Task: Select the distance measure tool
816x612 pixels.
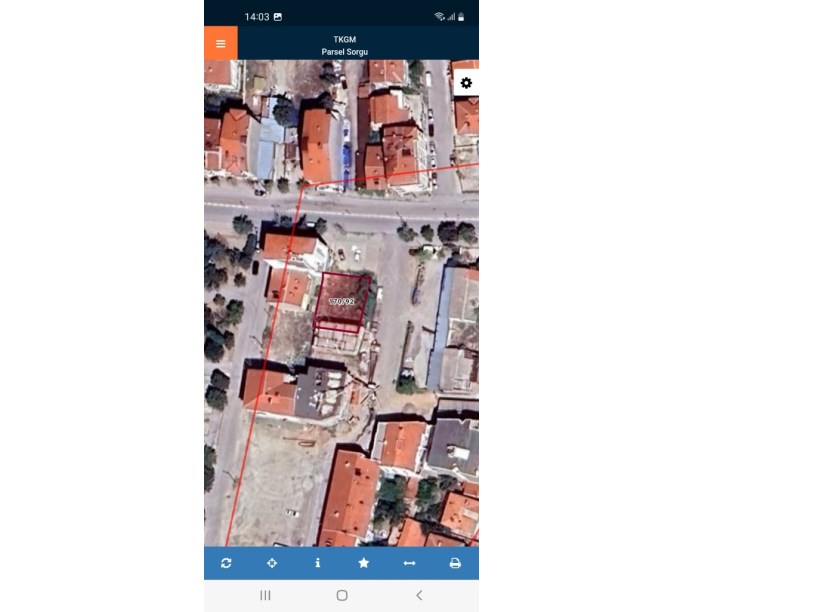Action: pyautogui.click(x=409, y=563)
